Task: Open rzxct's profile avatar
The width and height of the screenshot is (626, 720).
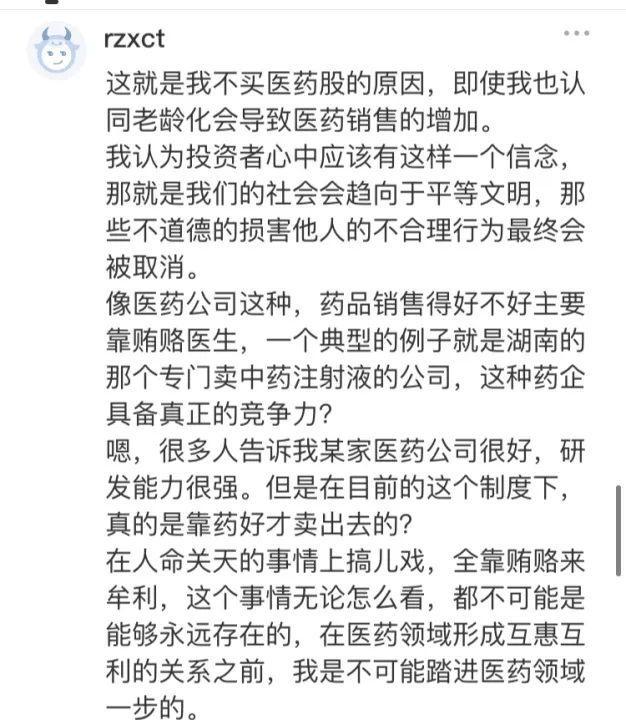Action: pos(56,52)
